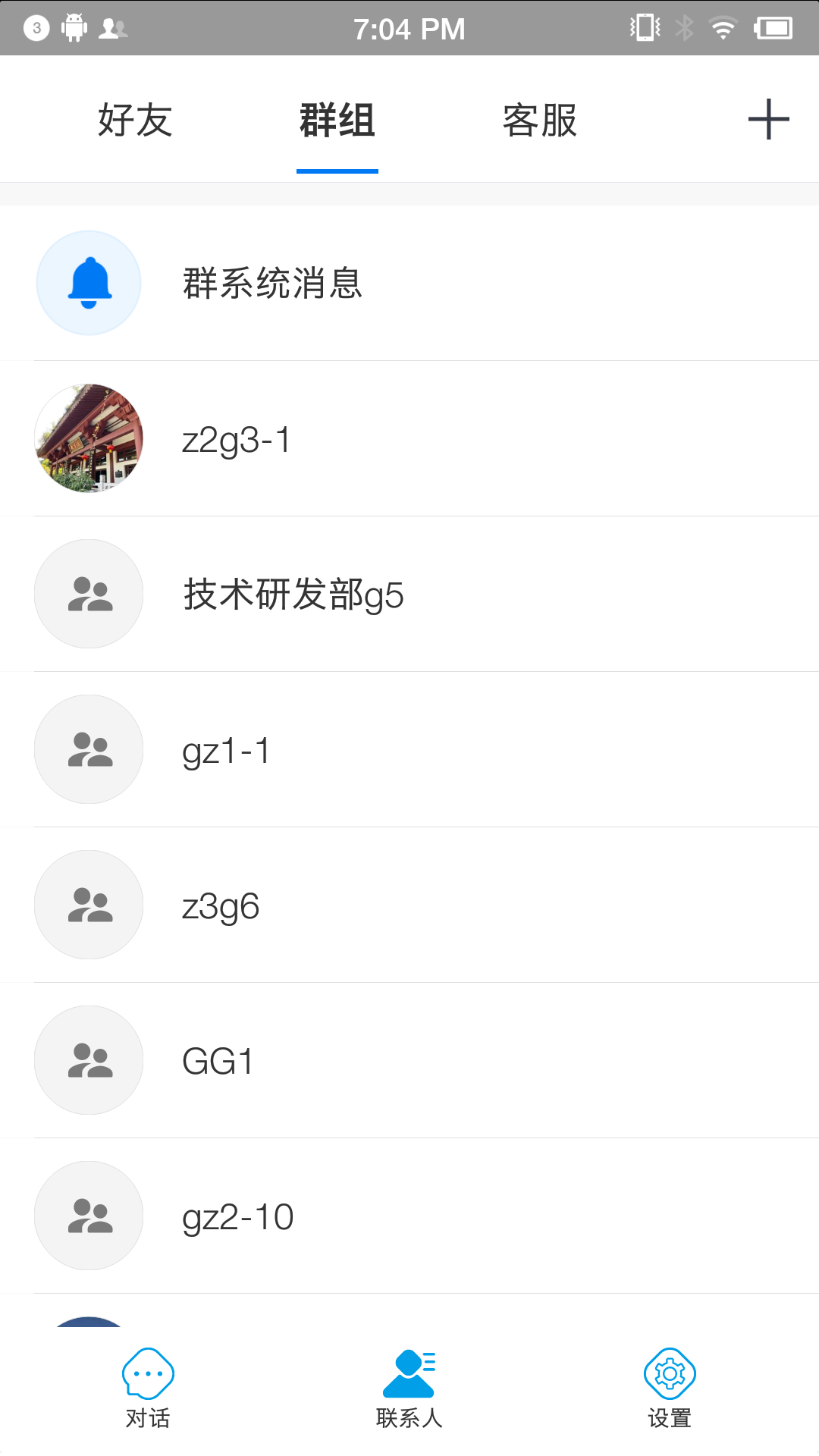819x1456 pixels.
Task: Click the group avatar of gz2-10
Action: tap(88, 1216)
